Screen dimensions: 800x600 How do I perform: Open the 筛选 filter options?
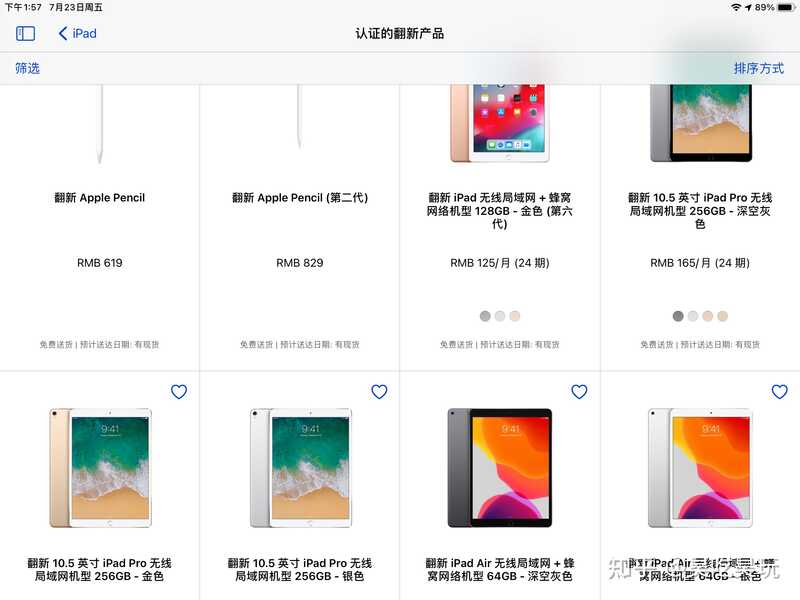pos(27,68)
